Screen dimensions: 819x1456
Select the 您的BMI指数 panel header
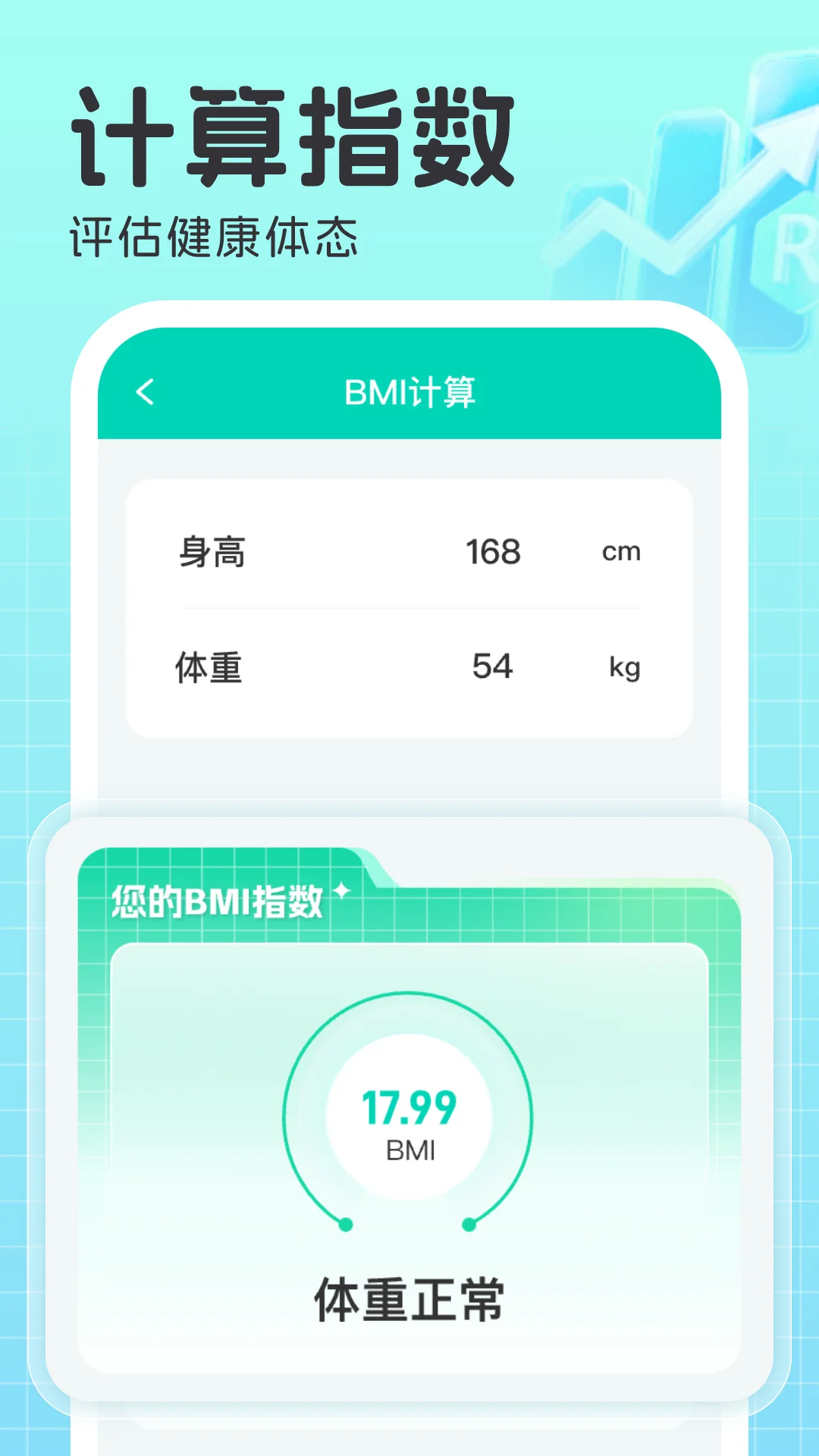click(220, 902)
